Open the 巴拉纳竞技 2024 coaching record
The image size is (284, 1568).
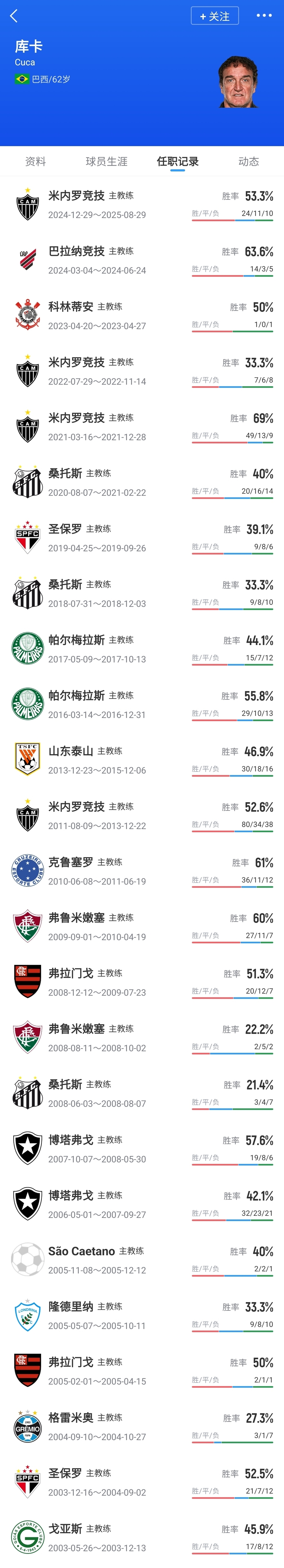pos(142,260)
